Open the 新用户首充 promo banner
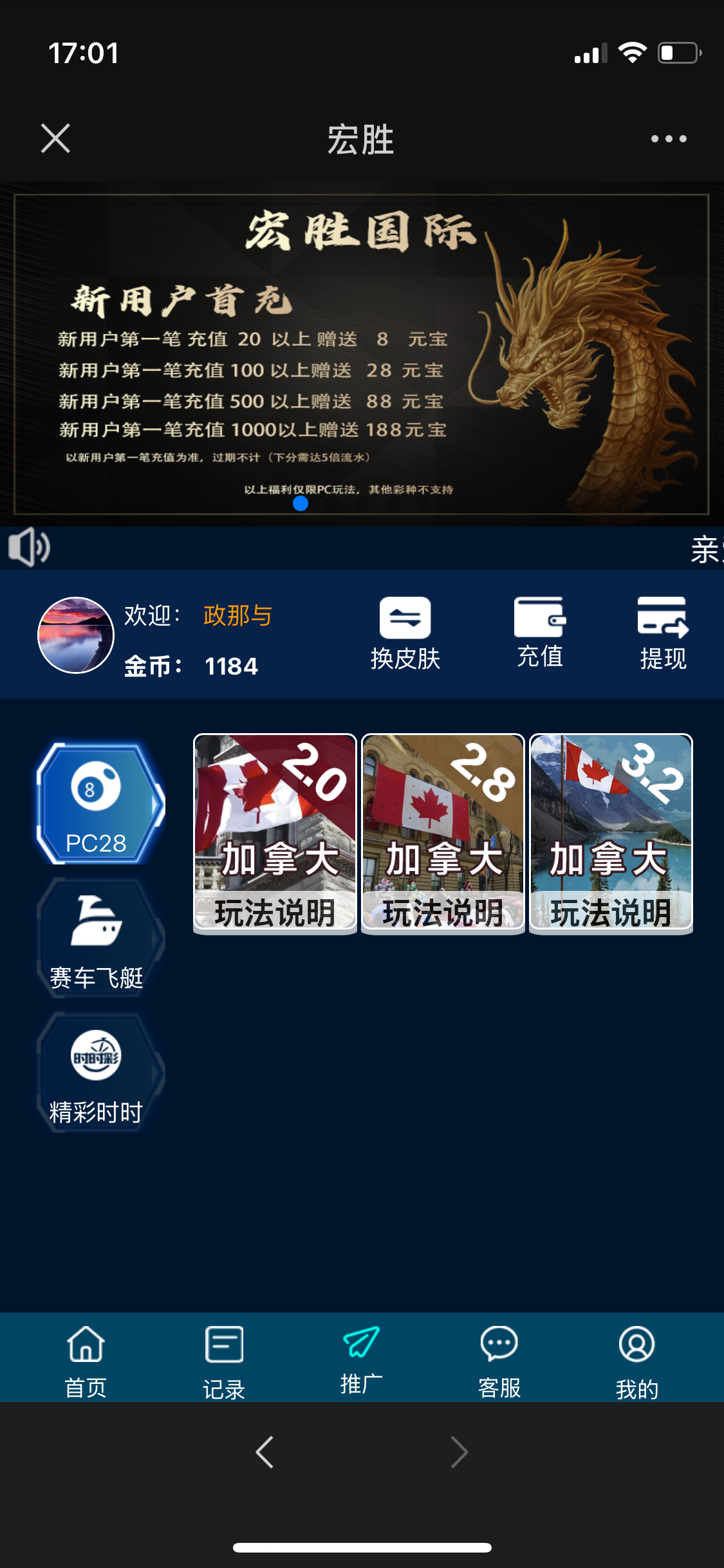This screenshot has height=1568, width=724. click(x=361, y=354)
